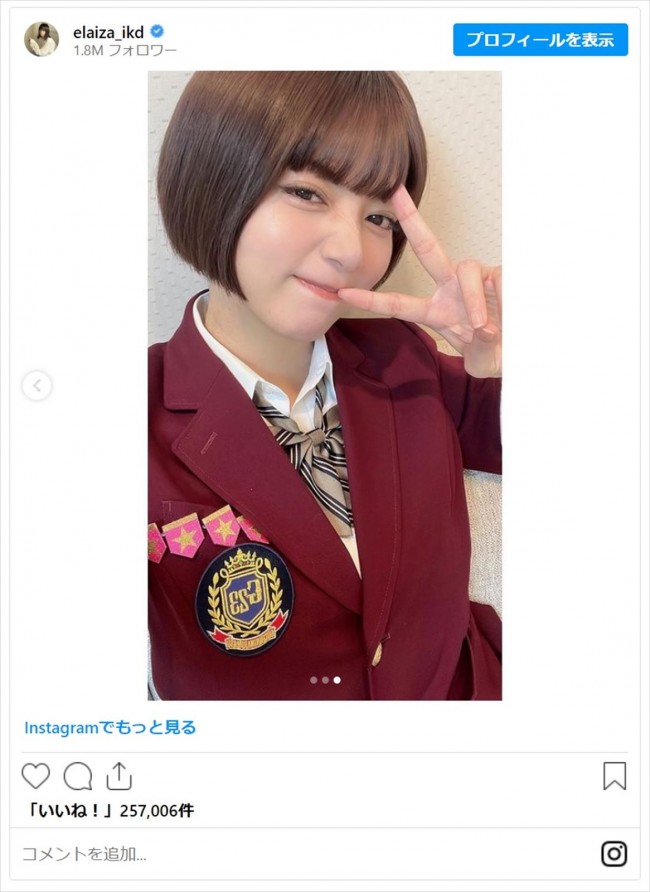650x892 pixels.
Task: Go to the previous photo in the carousel
Action: pyautogui.click(x=37, y=385)
